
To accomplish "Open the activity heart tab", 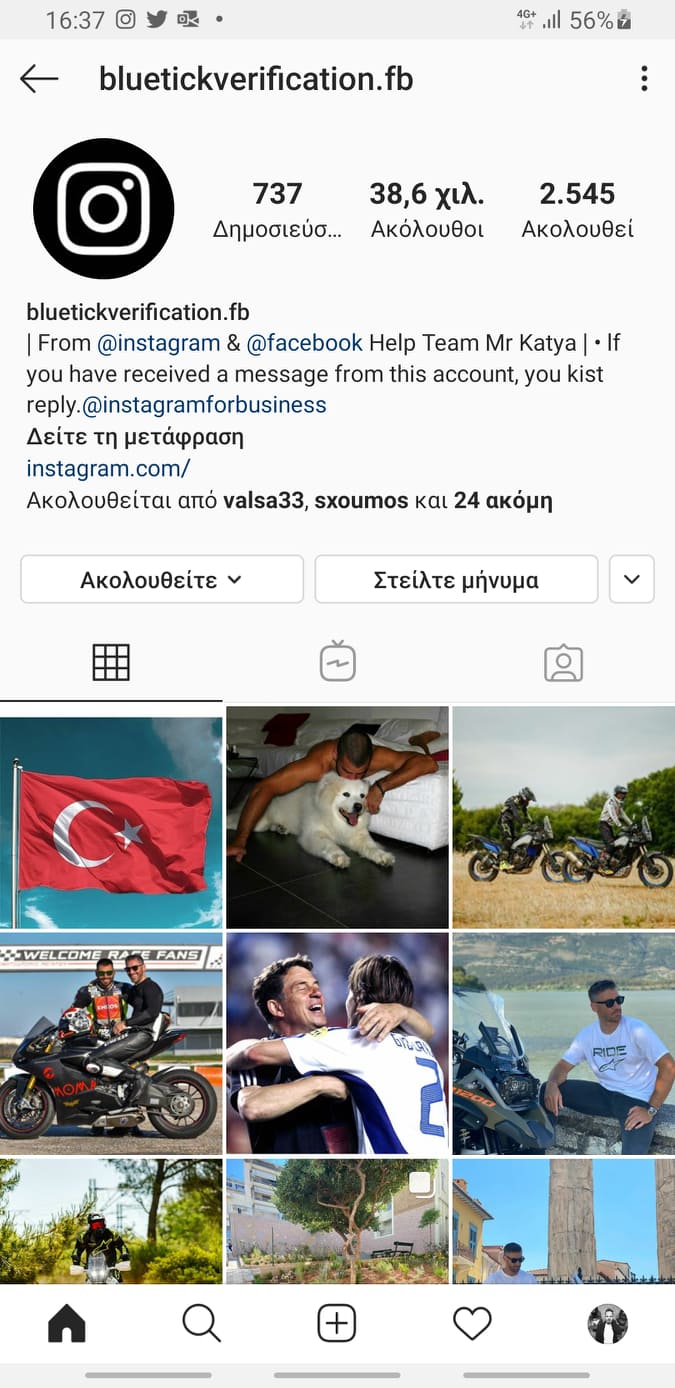I will click(472, 1324).
